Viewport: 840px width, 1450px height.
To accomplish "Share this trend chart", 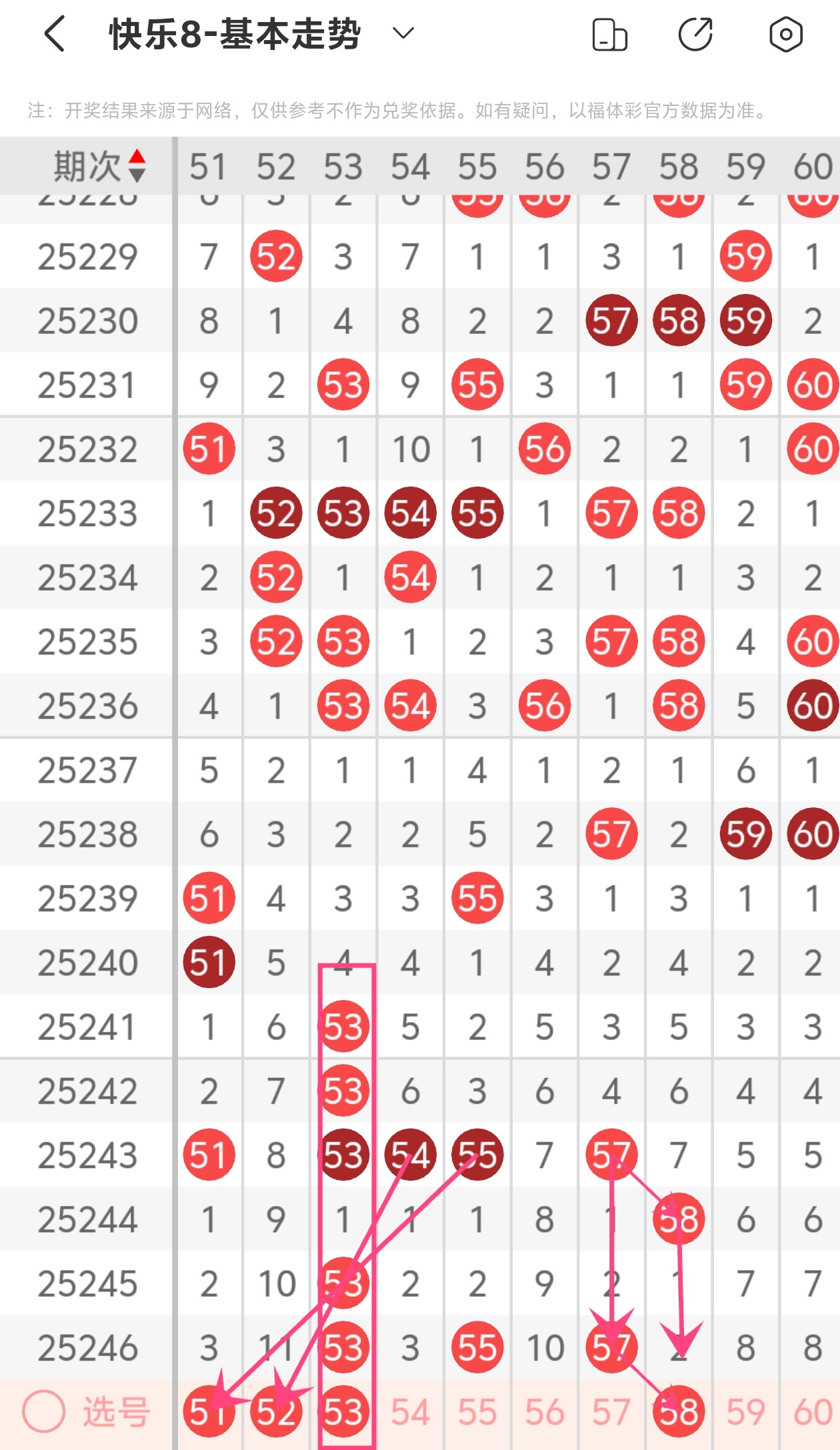I will point(695,35).
